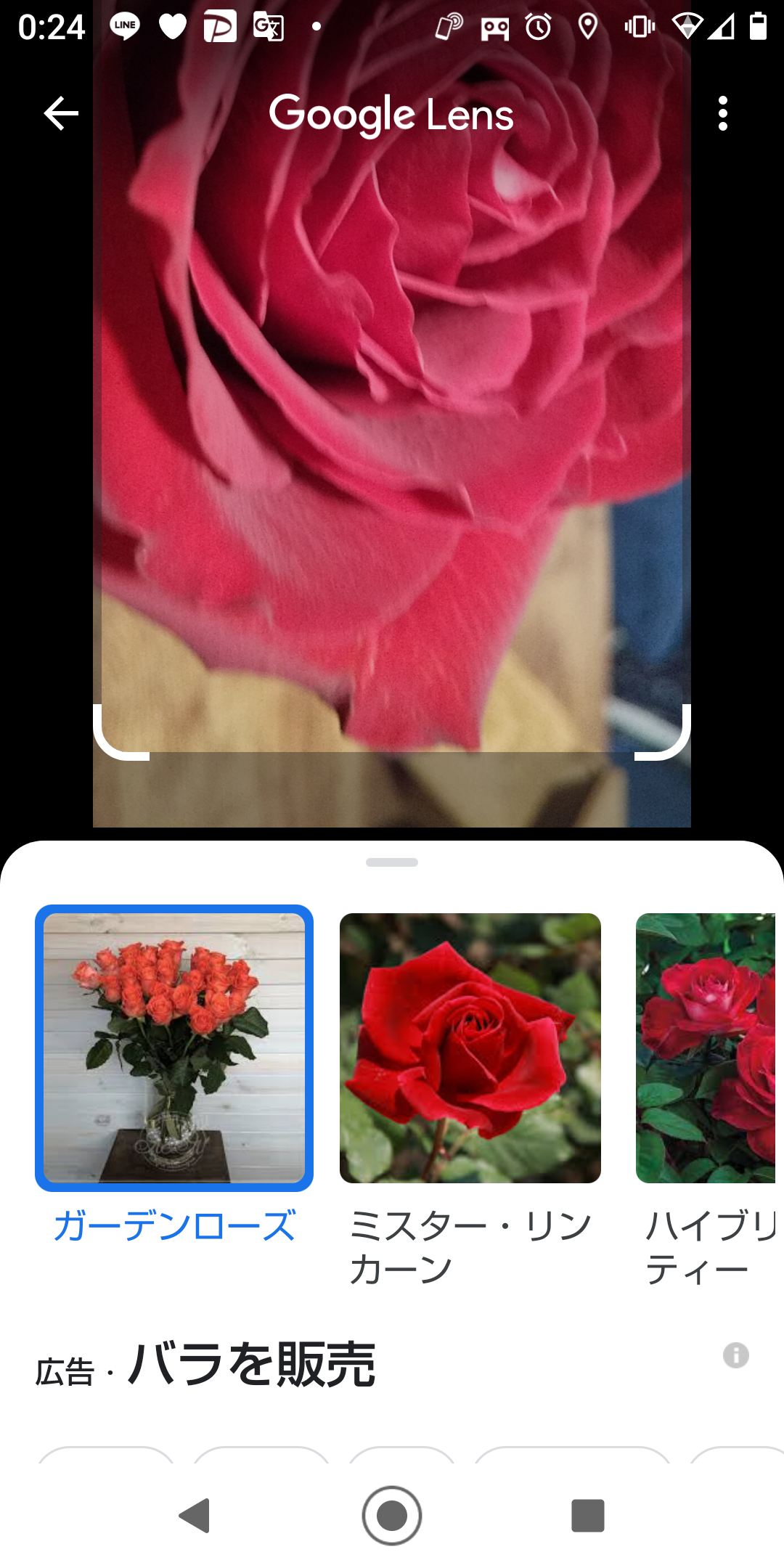Open the three-dot overflow menu
Viewport: 784px width, 1568px height.
pos(722,114)
